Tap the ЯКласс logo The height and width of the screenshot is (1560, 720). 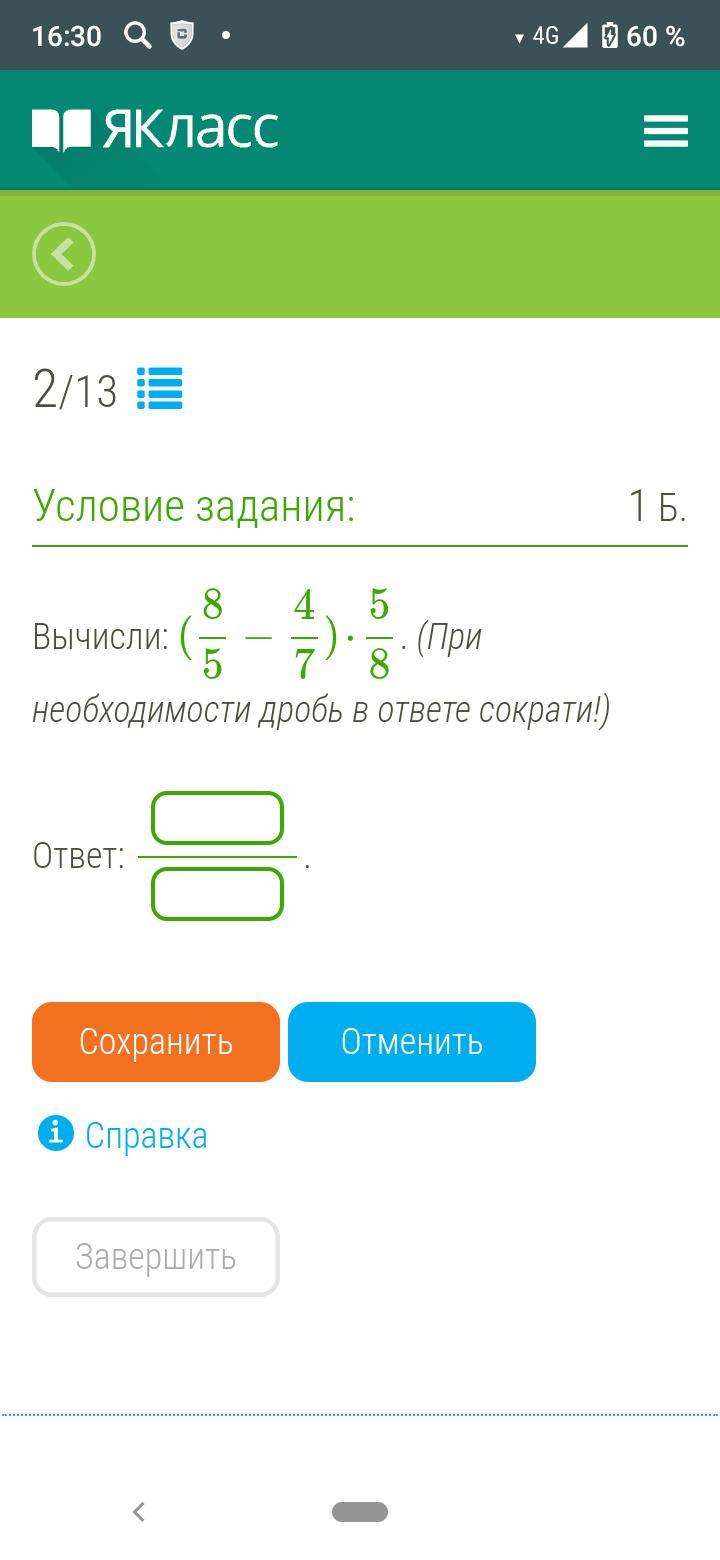[x=156, y=130]
